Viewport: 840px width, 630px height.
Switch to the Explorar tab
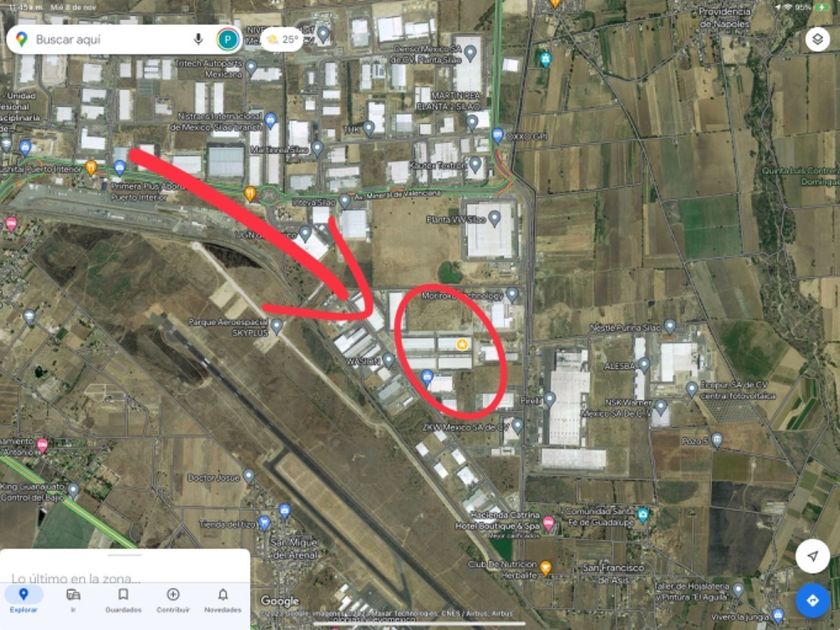24,599
